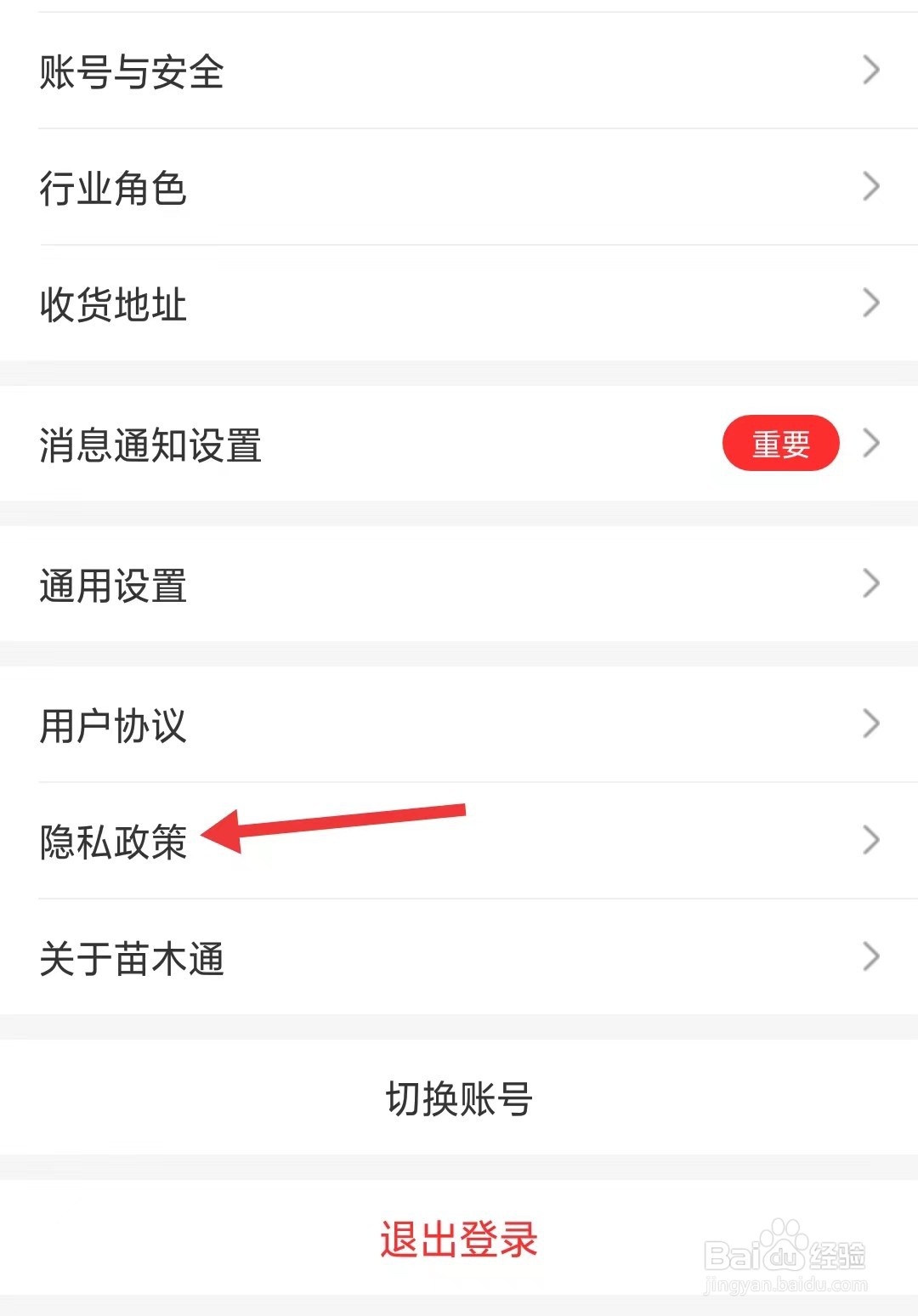Expand the 收货地址 row chevron
The image size is (918, 1316).
tap(870, 302)
